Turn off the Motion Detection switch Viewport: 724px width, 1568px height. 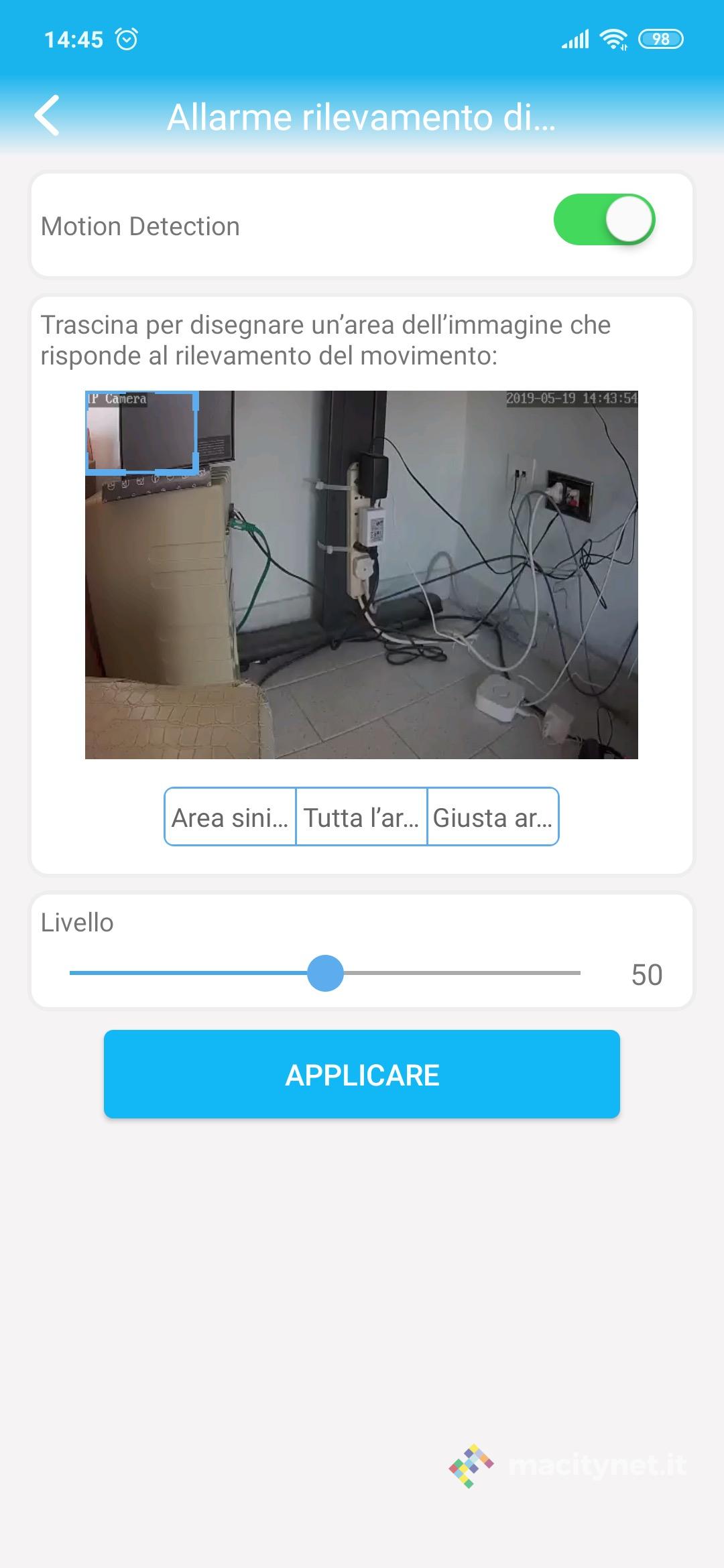pos(604,220)
